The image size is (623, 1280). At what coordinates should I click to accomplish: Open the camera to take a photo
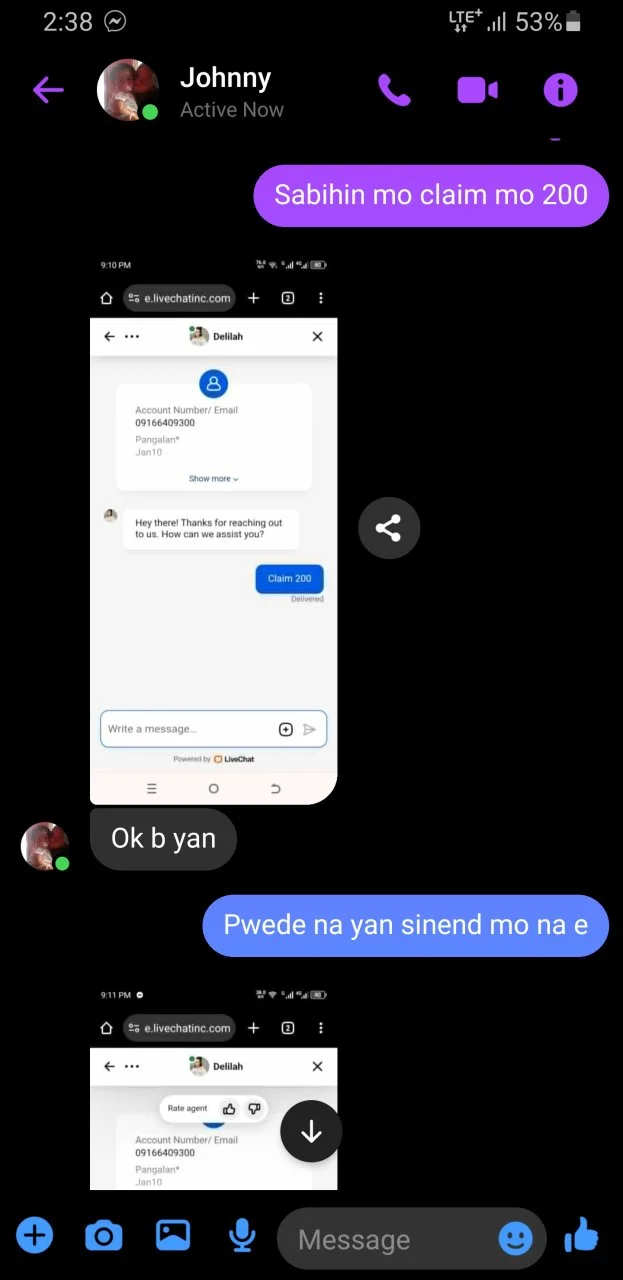click(103, 1237)
